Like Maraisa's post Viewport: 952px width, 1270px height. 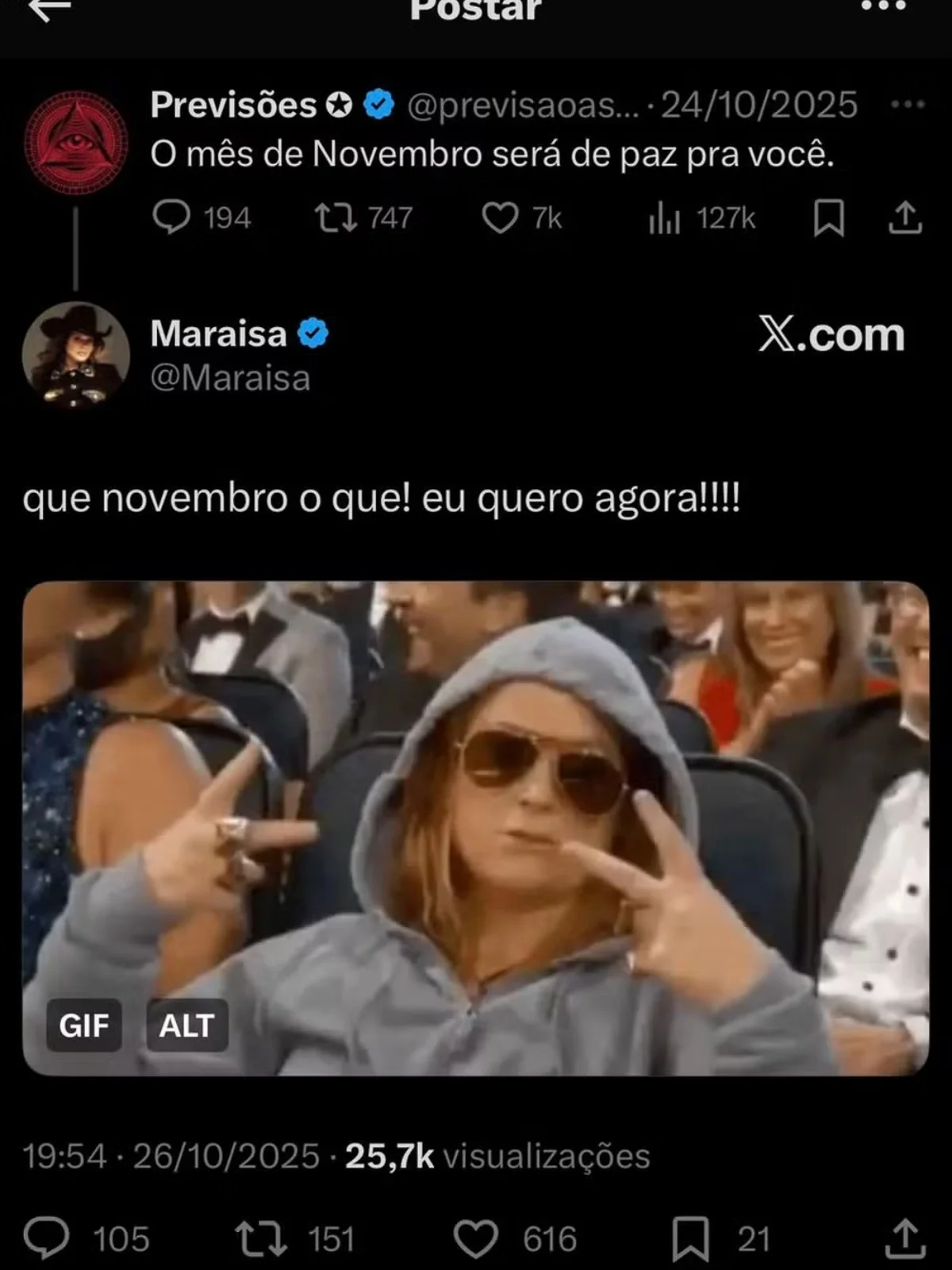476,1238
